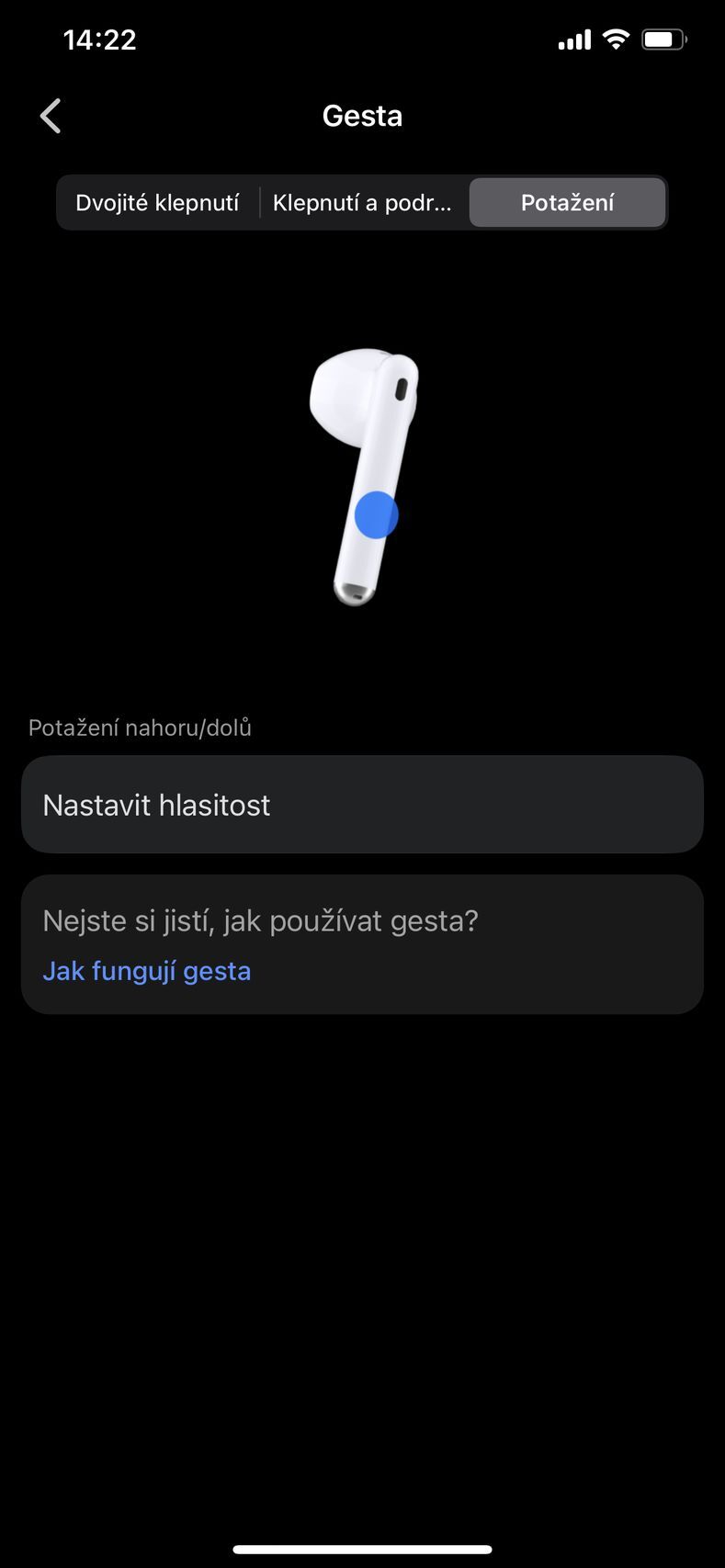The height and width of the screenshot is (1568, 725).
Task: Click the back arrow to leave Gesta
Action: click(x=51, y=116)
